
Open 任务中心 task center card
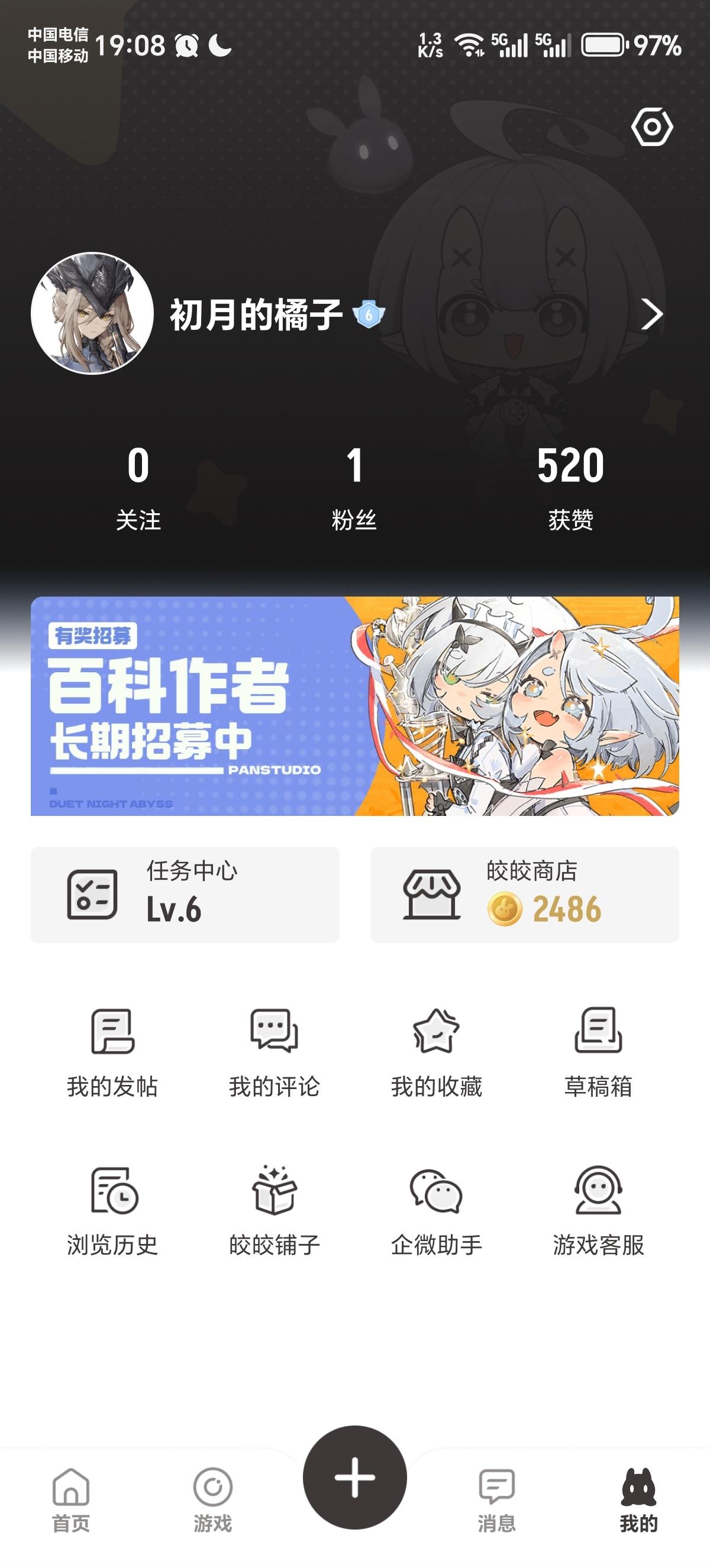tap(185, 894)
